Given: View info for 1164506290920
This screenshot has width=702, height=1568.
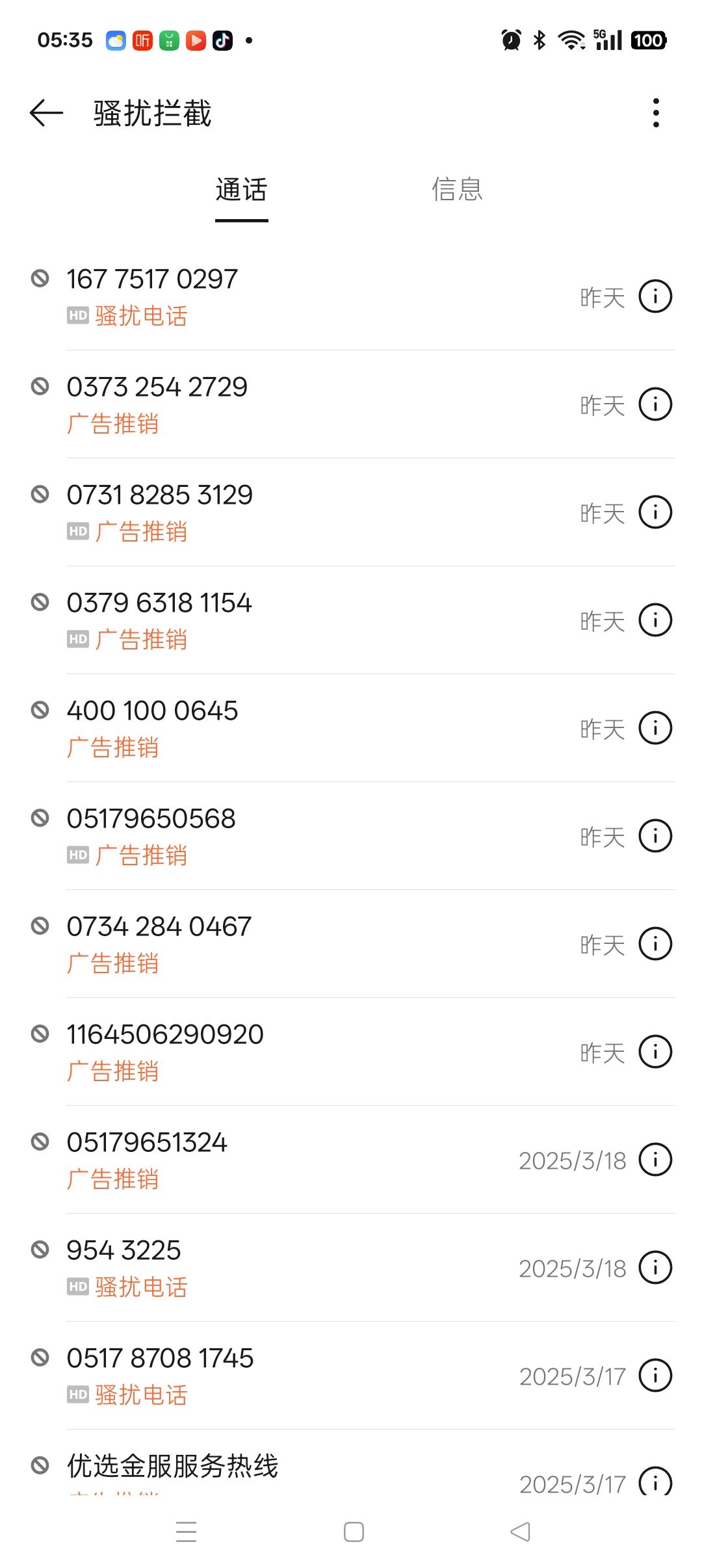Looking at the screenshot, I should pos(655,1052).
